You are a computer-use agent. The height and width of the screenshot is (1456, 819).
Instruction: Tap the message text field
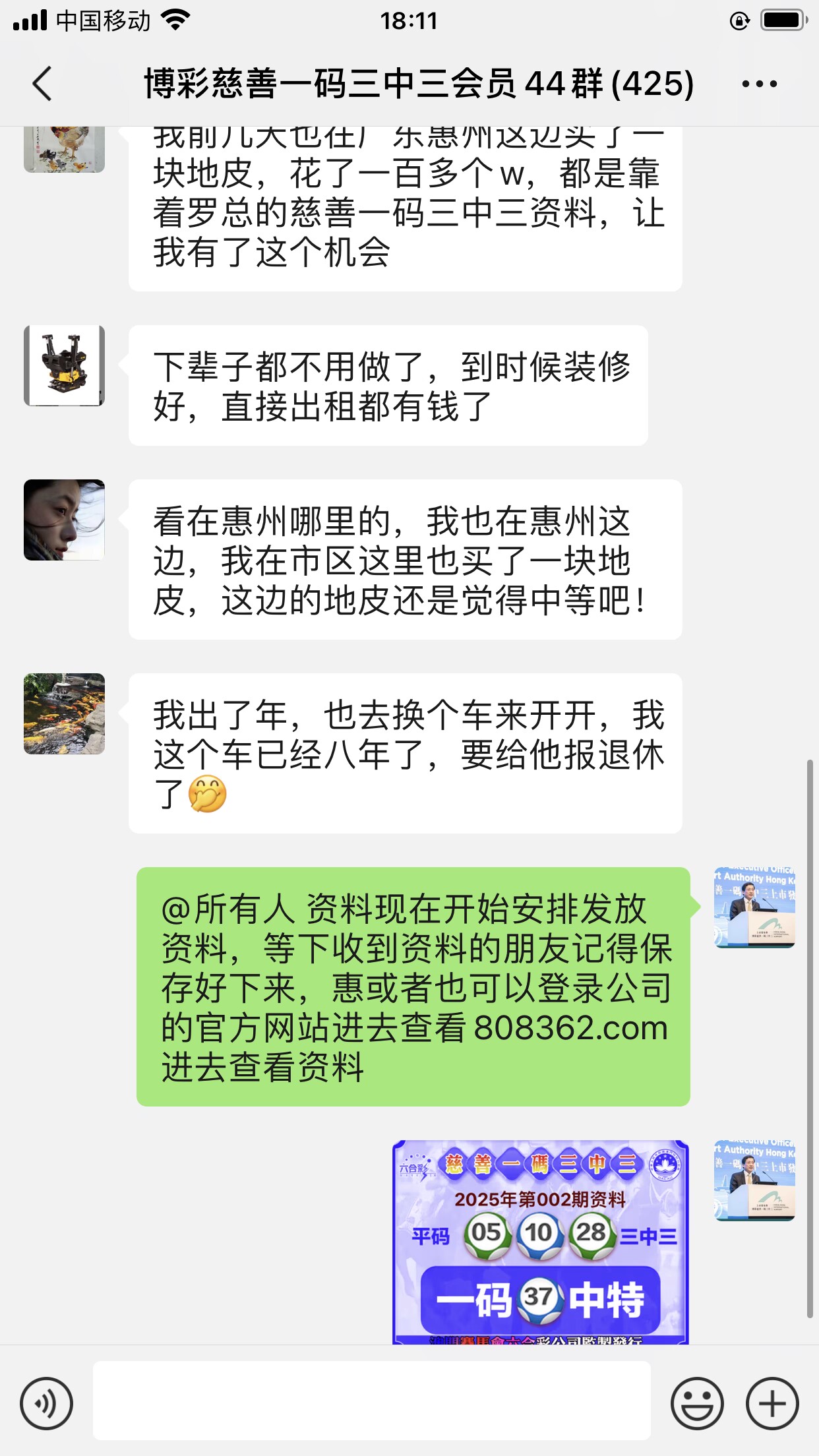[x=371, y=1401]
